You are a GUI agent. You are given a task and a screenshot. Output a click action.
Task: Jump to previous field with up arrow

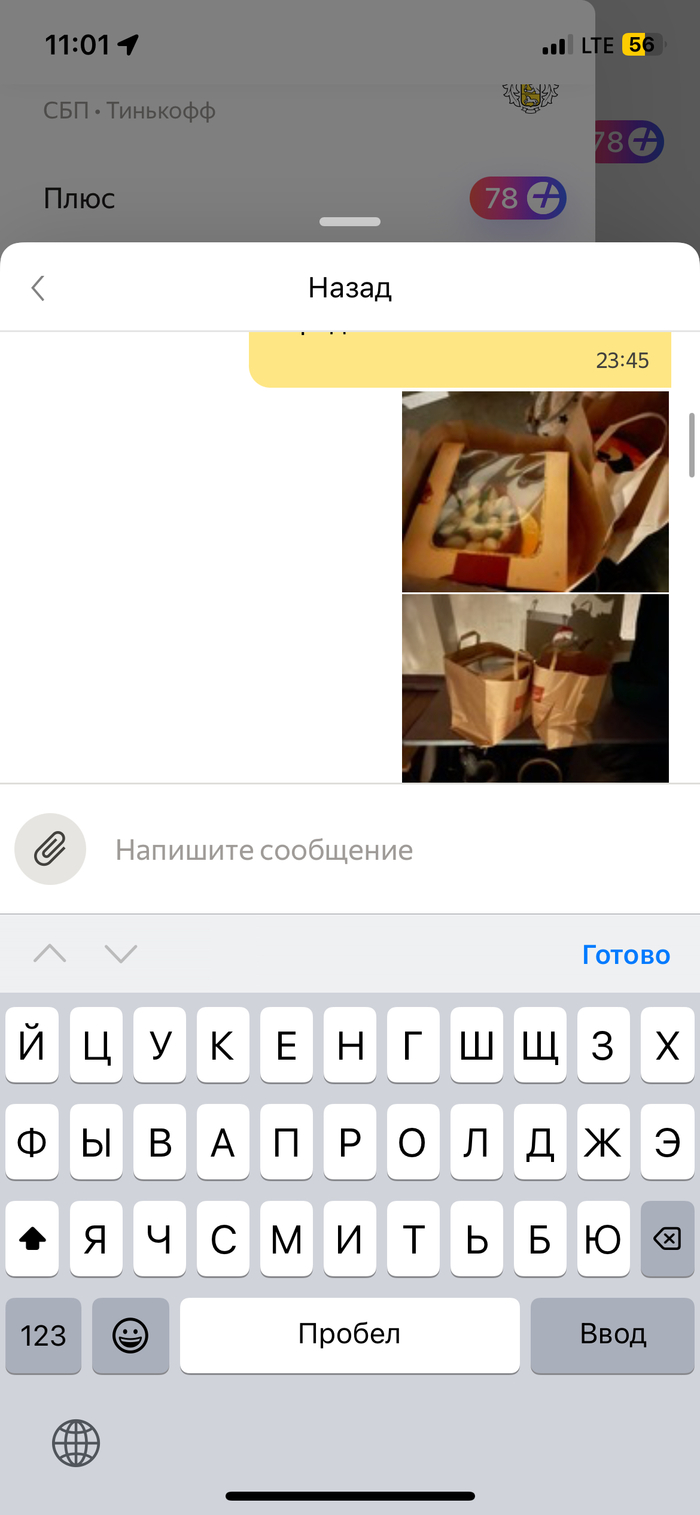coord(50,954)
